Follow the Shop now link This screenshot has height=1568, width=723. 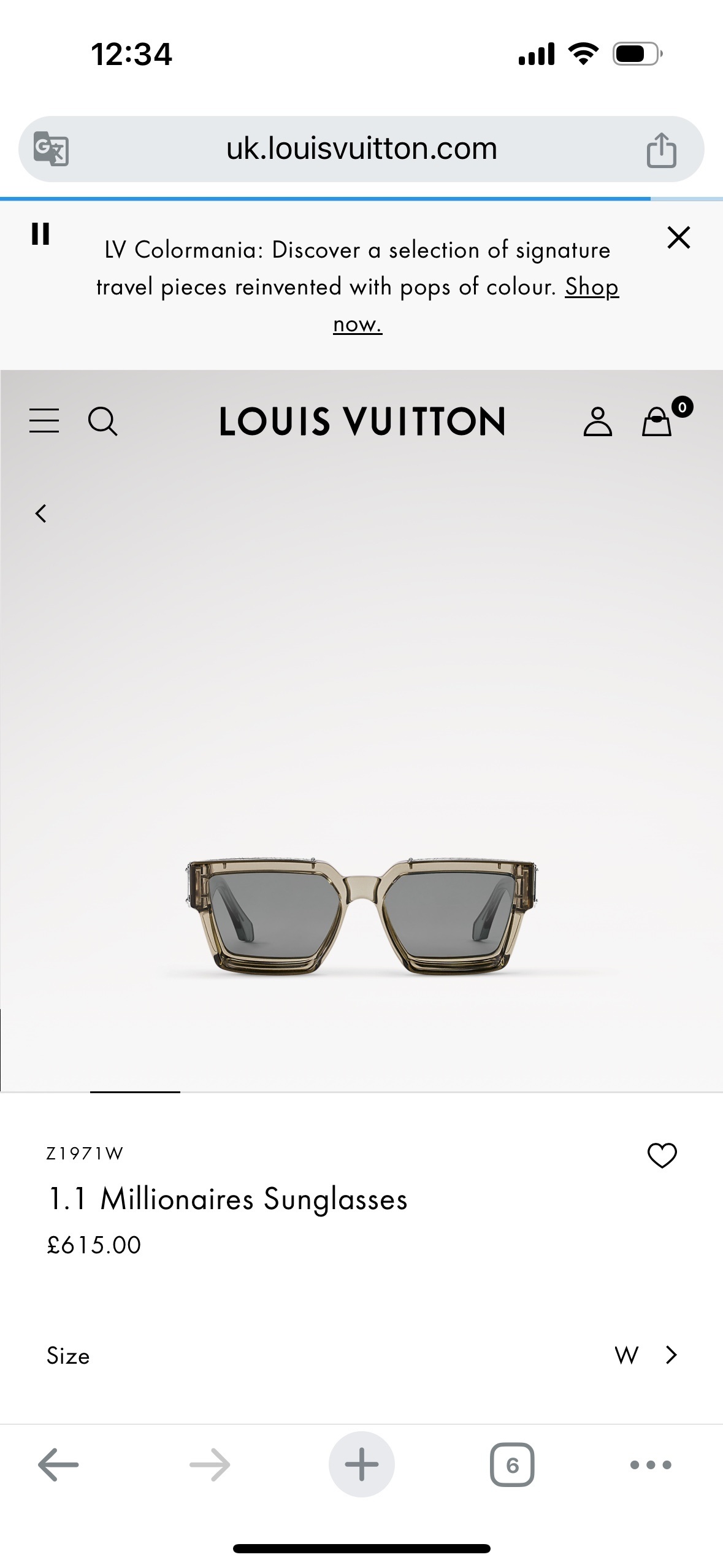point(591,287)
